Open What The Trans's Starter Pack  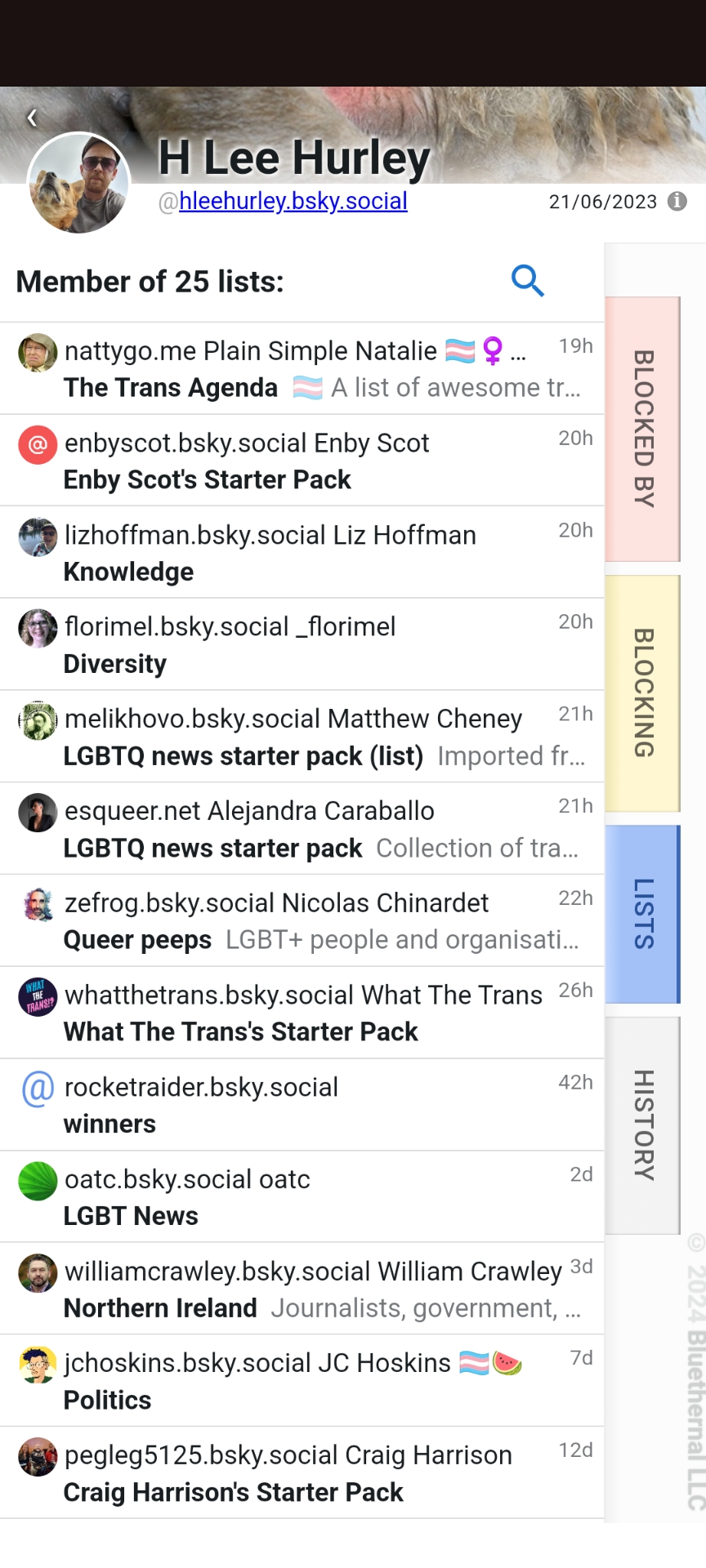(x=241, y=1031)
